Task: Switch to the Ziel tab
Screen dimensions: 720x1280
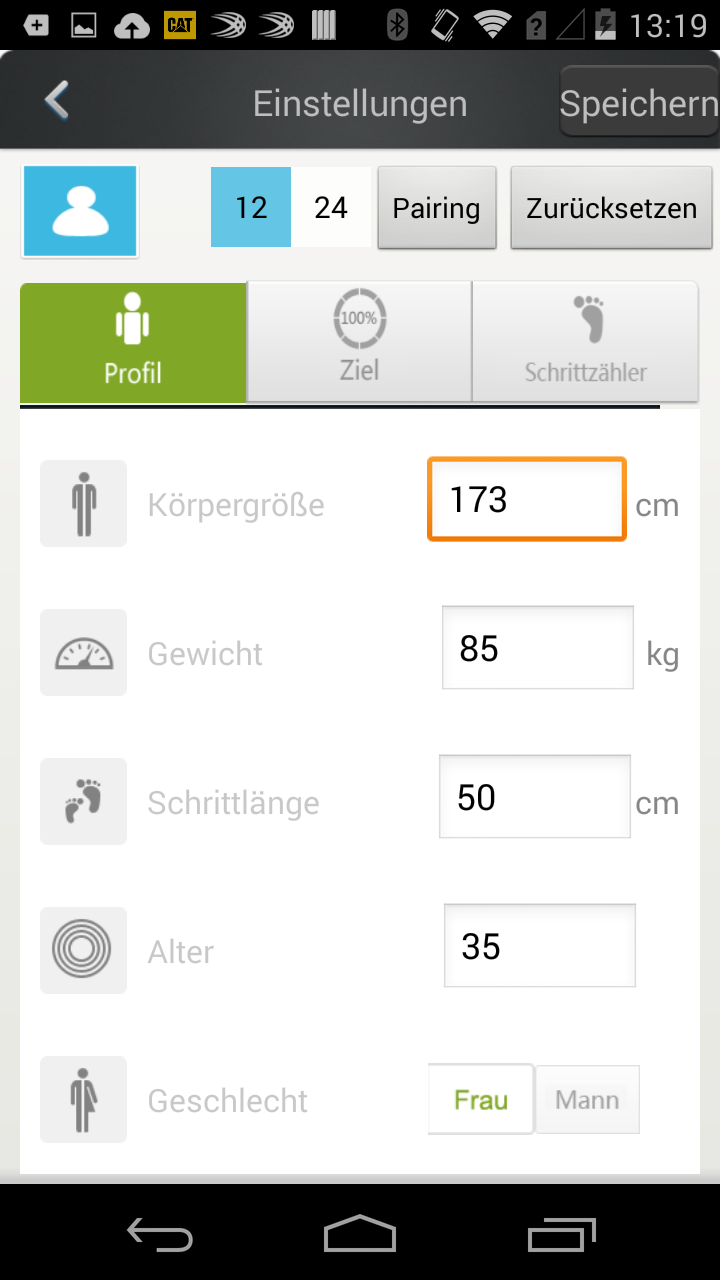Action: pos(359,343)
